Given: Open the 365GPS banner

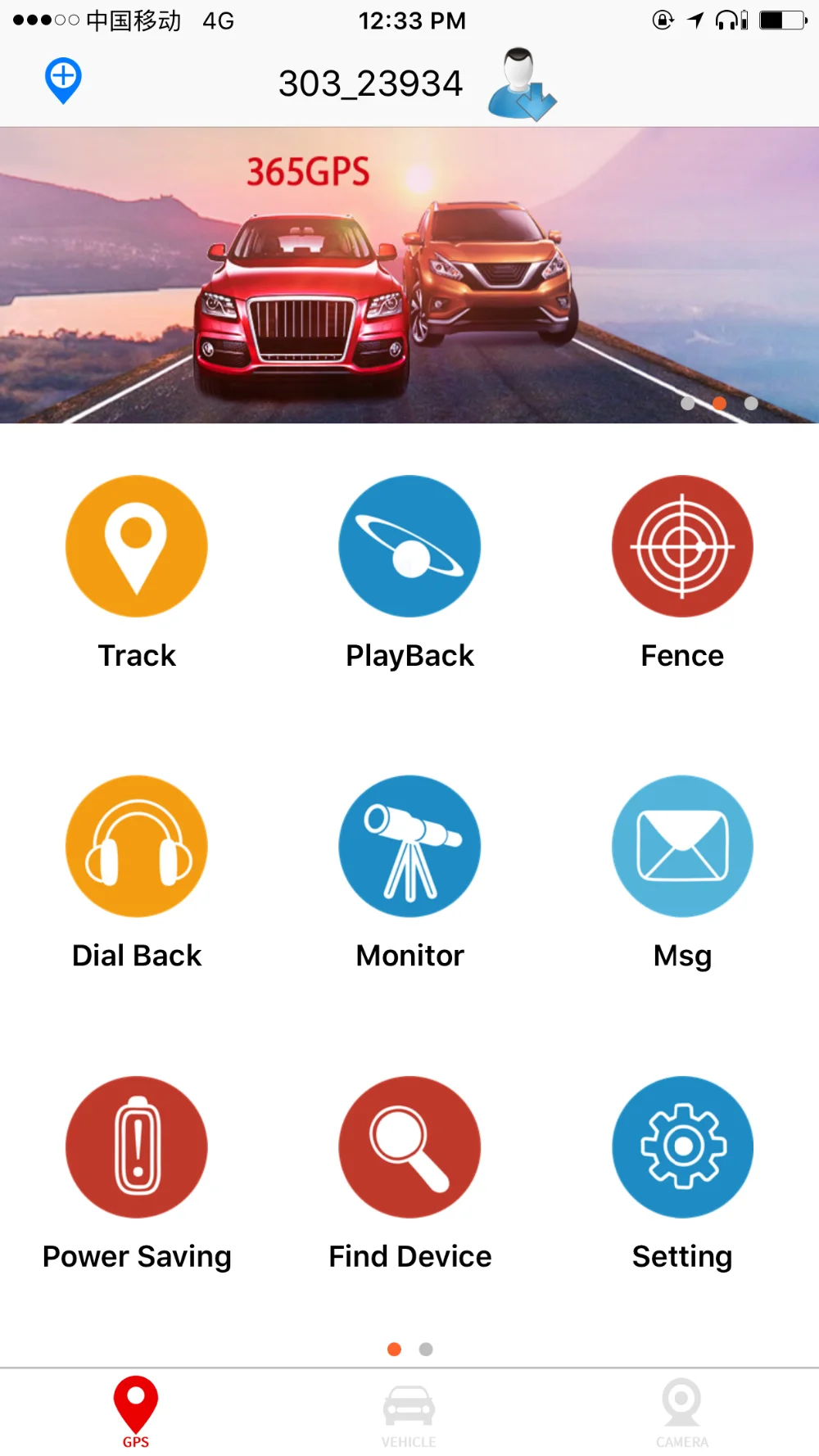Looking at the screenshot, I should coord(409,275).
